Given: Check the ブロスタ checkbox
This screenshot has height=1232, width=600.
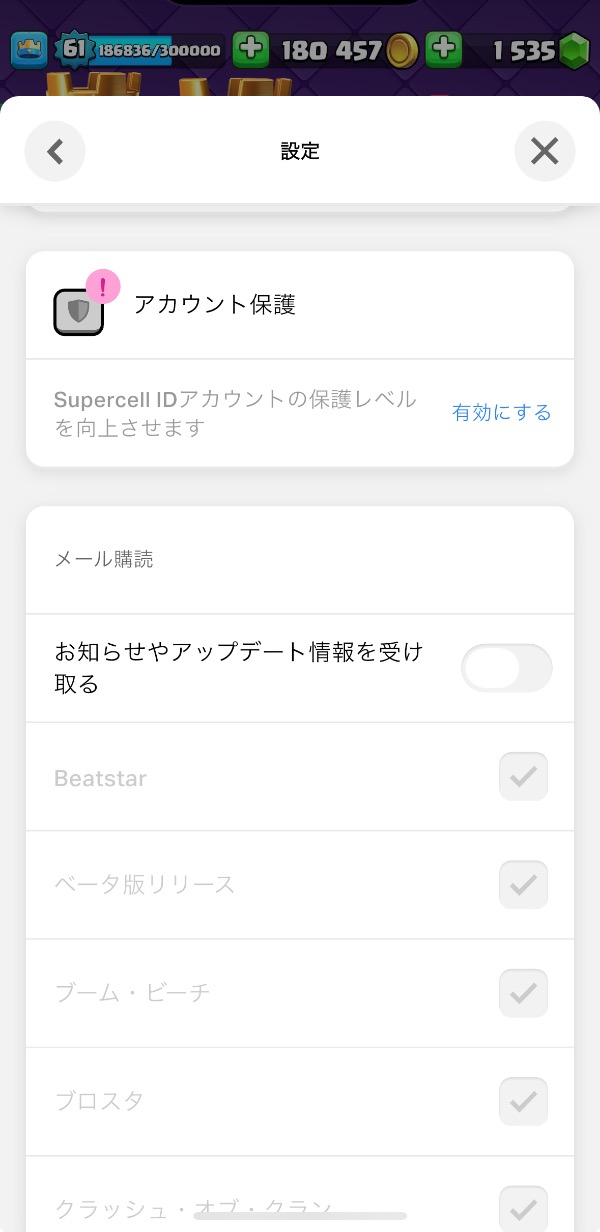Looking at the screenshot, I should pos(523,1101).
